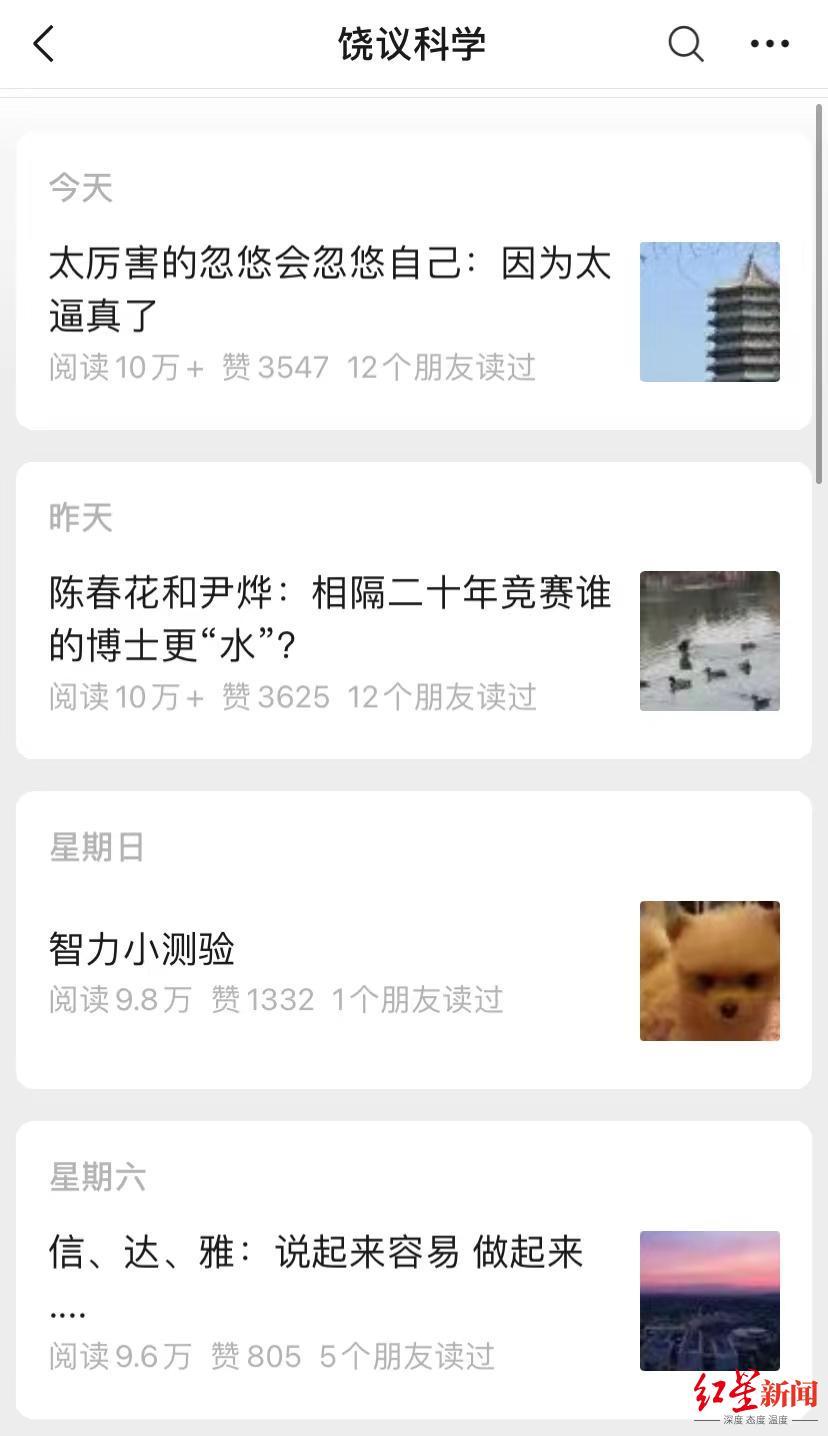Screen dimensions: 828x1436
Task: Tap the 饶议科学 account title
Action: point(414,44)
